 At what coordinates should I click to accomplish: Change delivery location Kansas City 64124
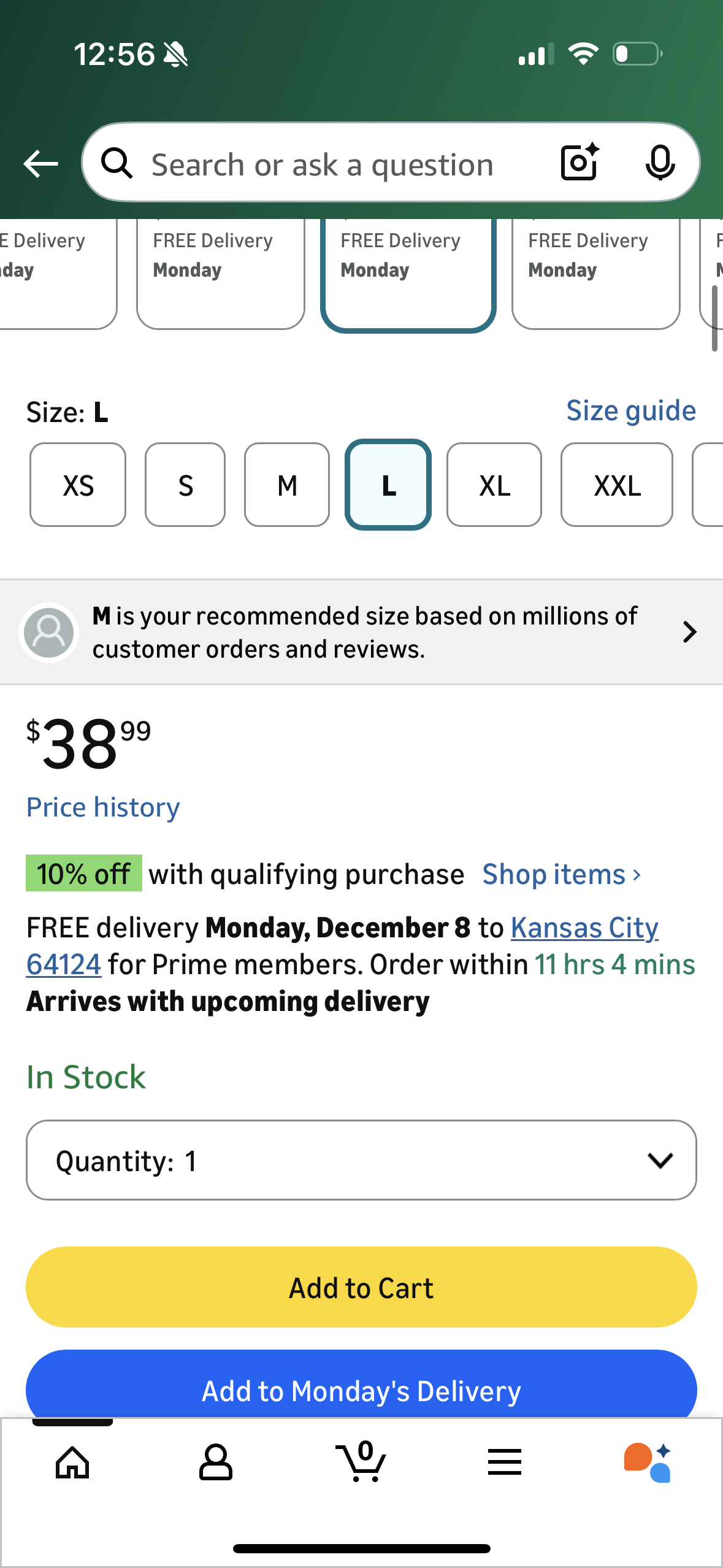(584, 929)
